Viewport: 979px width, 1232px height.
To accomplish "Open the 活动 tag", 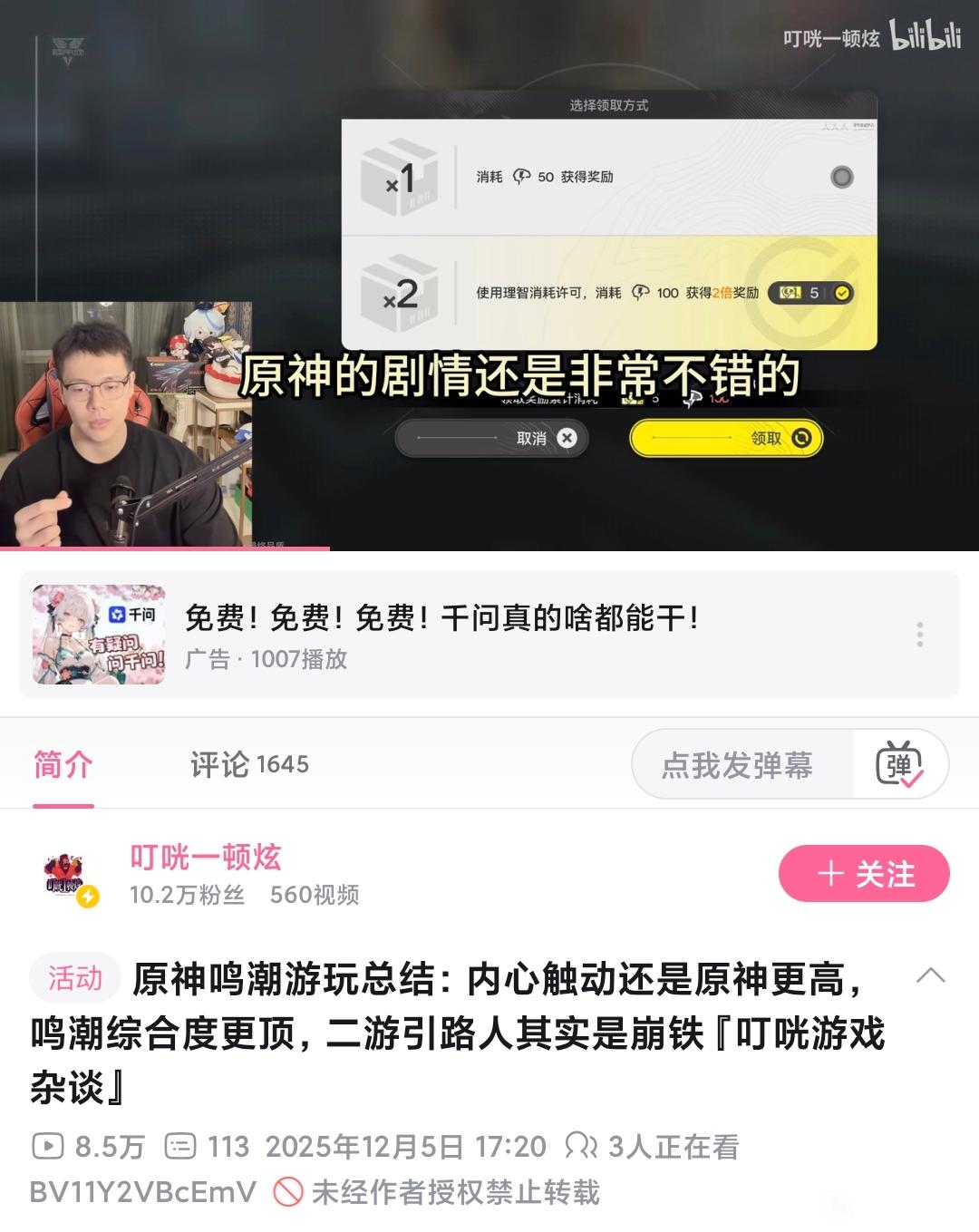I will pyautogui.click(x=75, y=979).
